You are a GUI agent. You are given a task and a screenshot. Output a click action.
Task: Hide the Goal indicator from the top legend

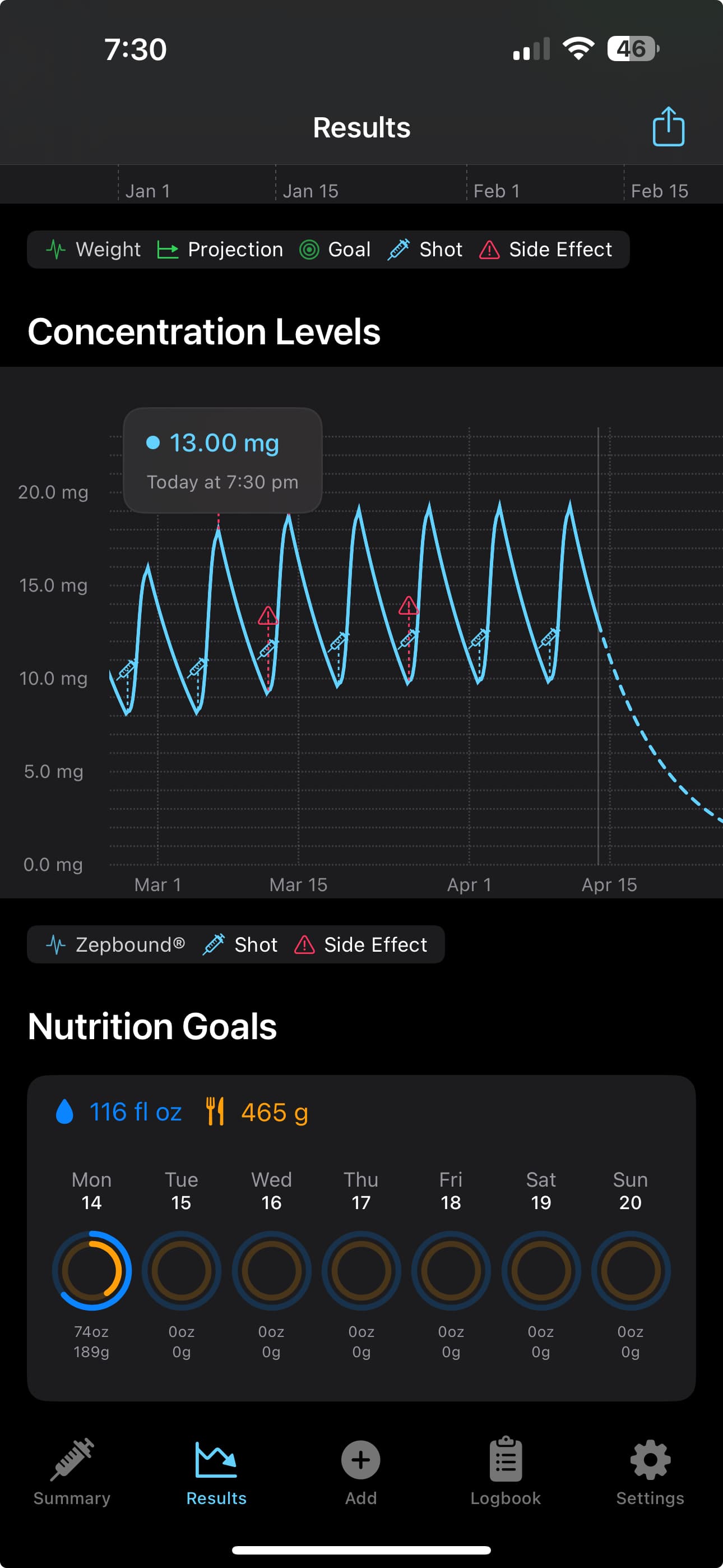tap(335, 249)
